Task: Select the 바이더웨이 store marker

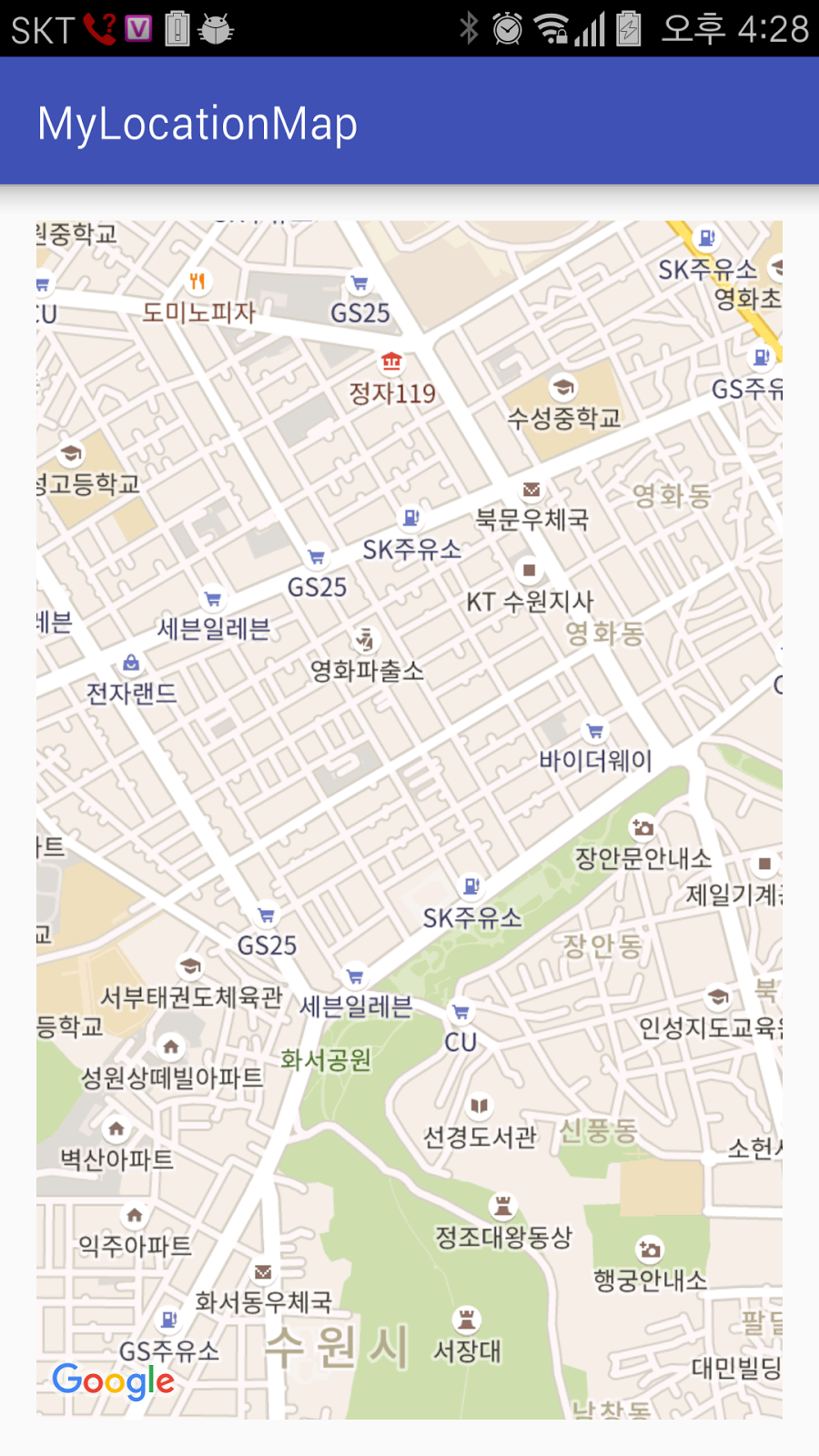Action: 595,730
